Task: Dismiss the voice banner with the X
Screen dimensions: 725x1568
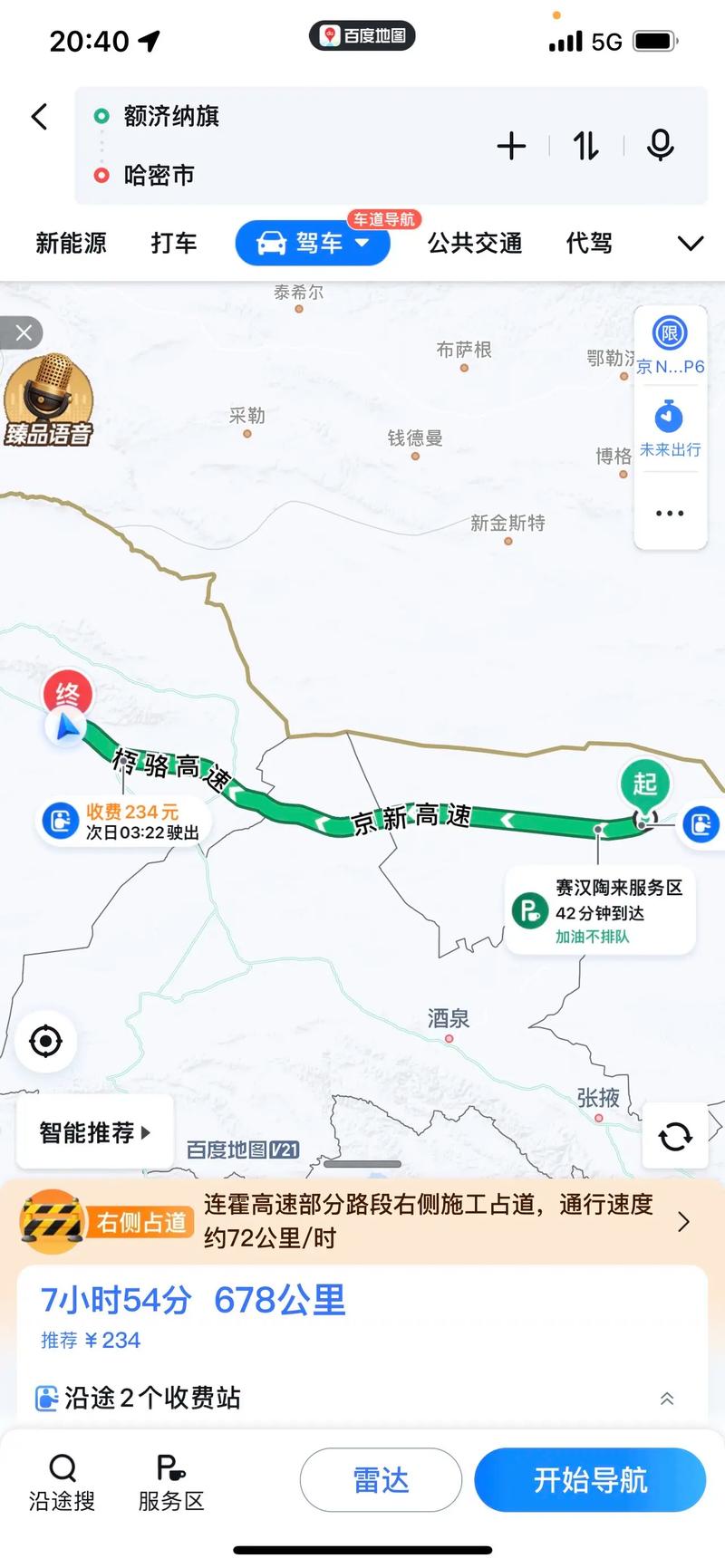Action: click(x=23, y=332)
